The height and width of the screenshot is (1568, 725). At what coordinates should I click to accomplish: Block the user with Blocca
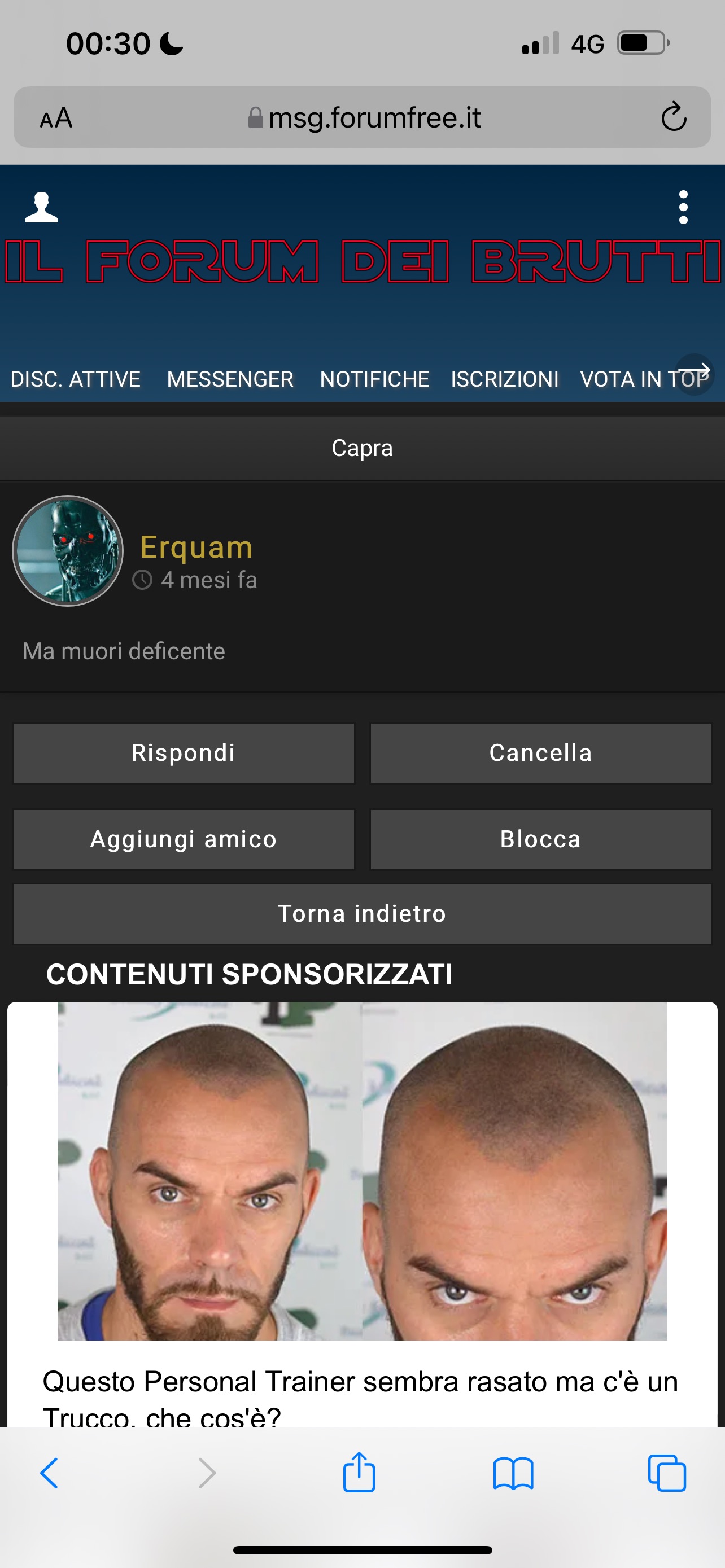[x=540, y=839]
